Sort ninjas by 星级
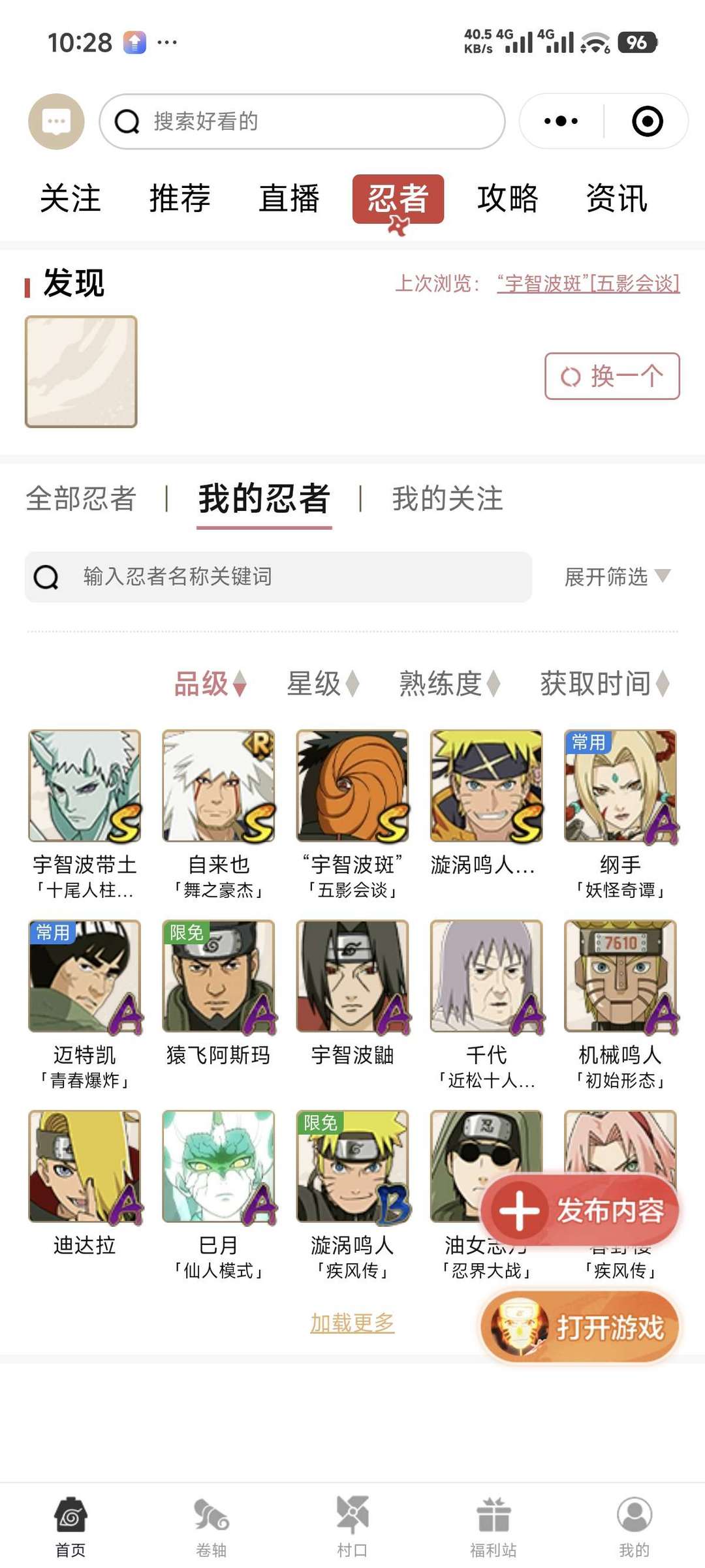 323,684
